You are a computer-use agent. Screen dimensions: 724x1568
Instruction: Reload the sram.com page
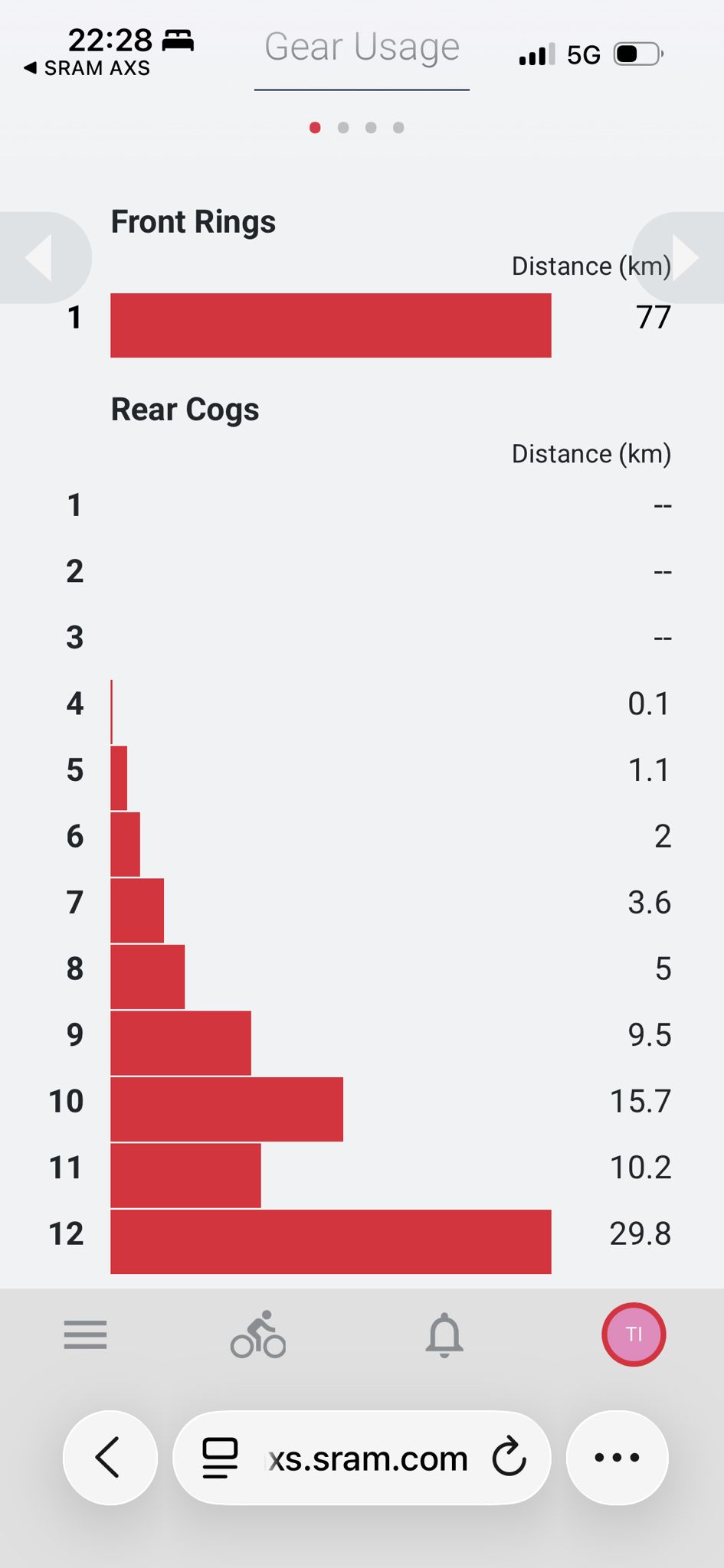(509, 1457)
